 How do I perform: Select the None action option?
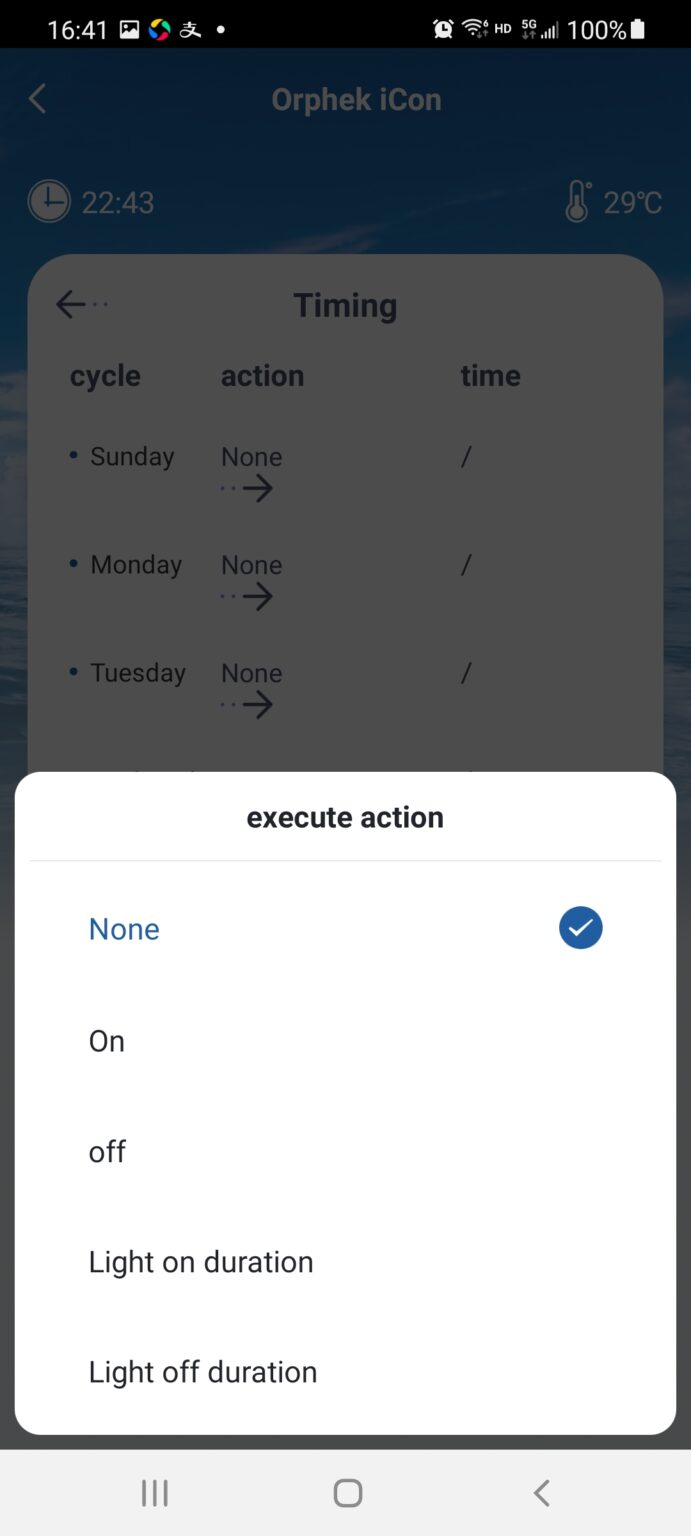click(345, 929)
